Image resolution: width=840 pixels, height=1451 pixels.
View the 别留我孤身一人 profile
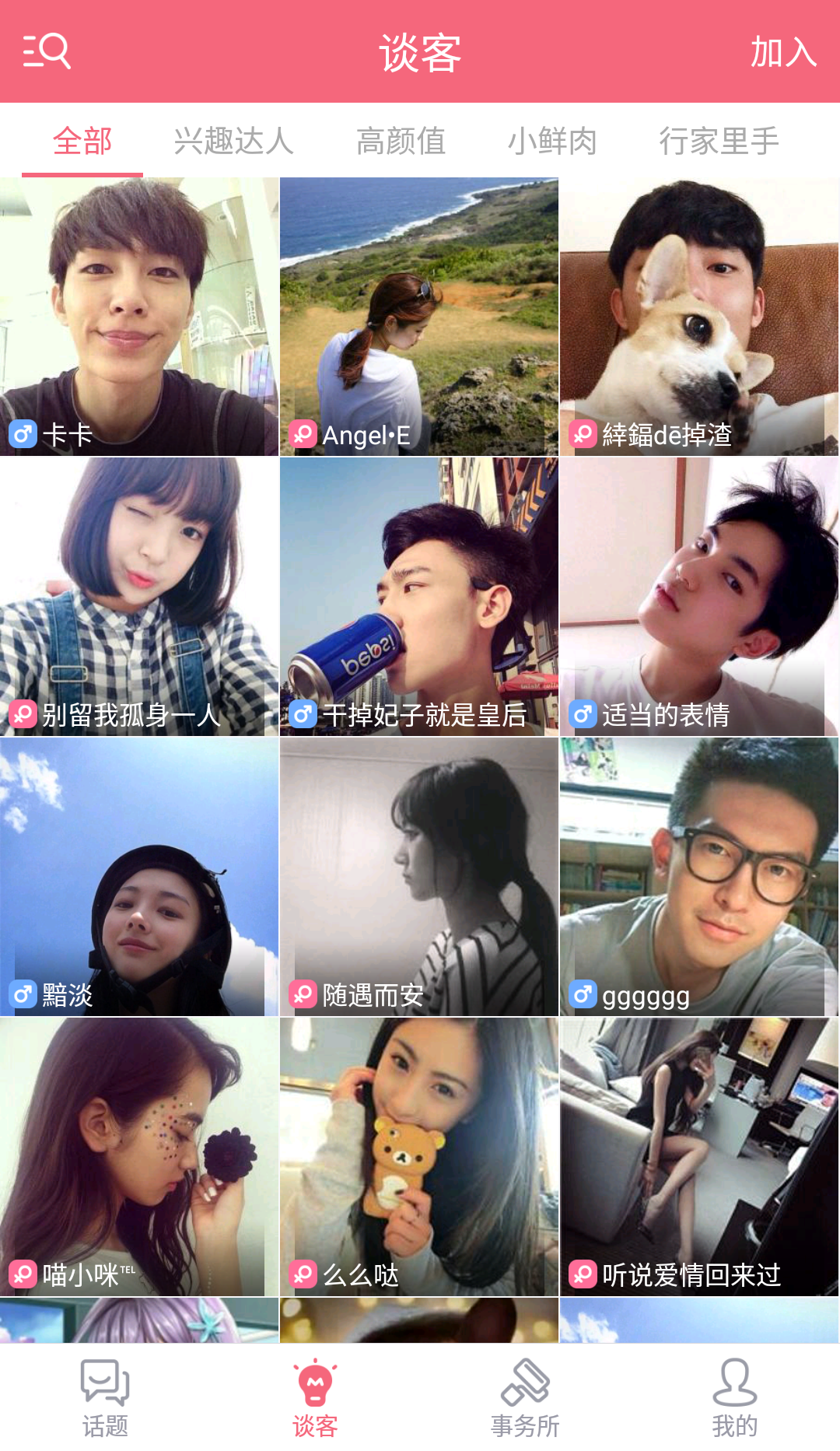tap(139, 597)
